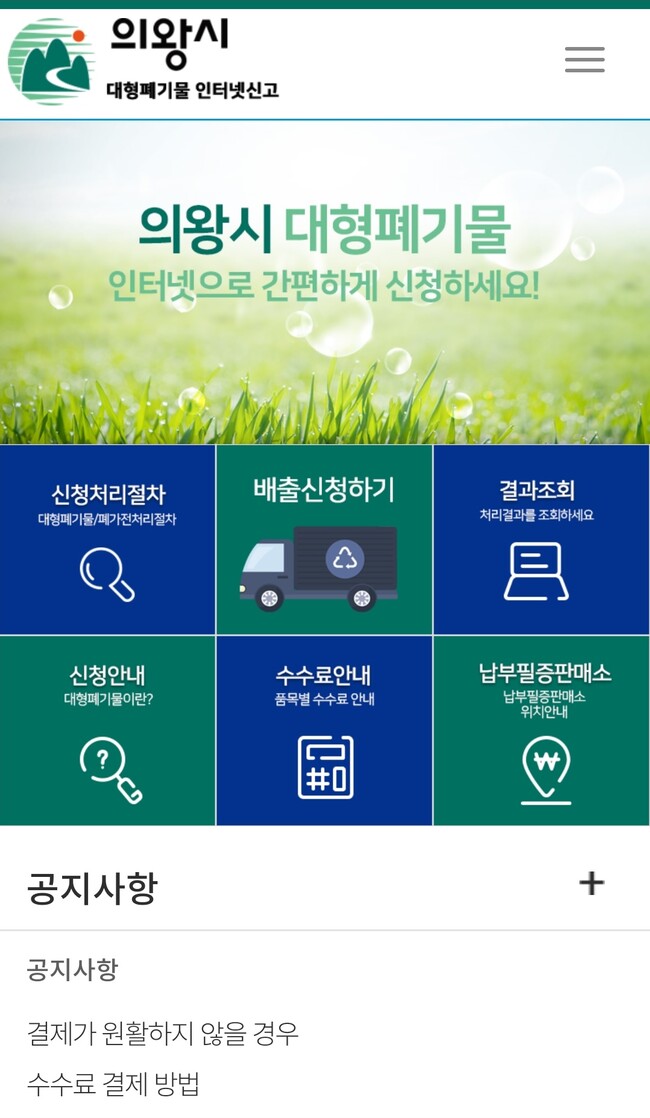650x1118 pixels.
Task: Tap the 의왕시 logo to go home
Action: pos(143,62)
